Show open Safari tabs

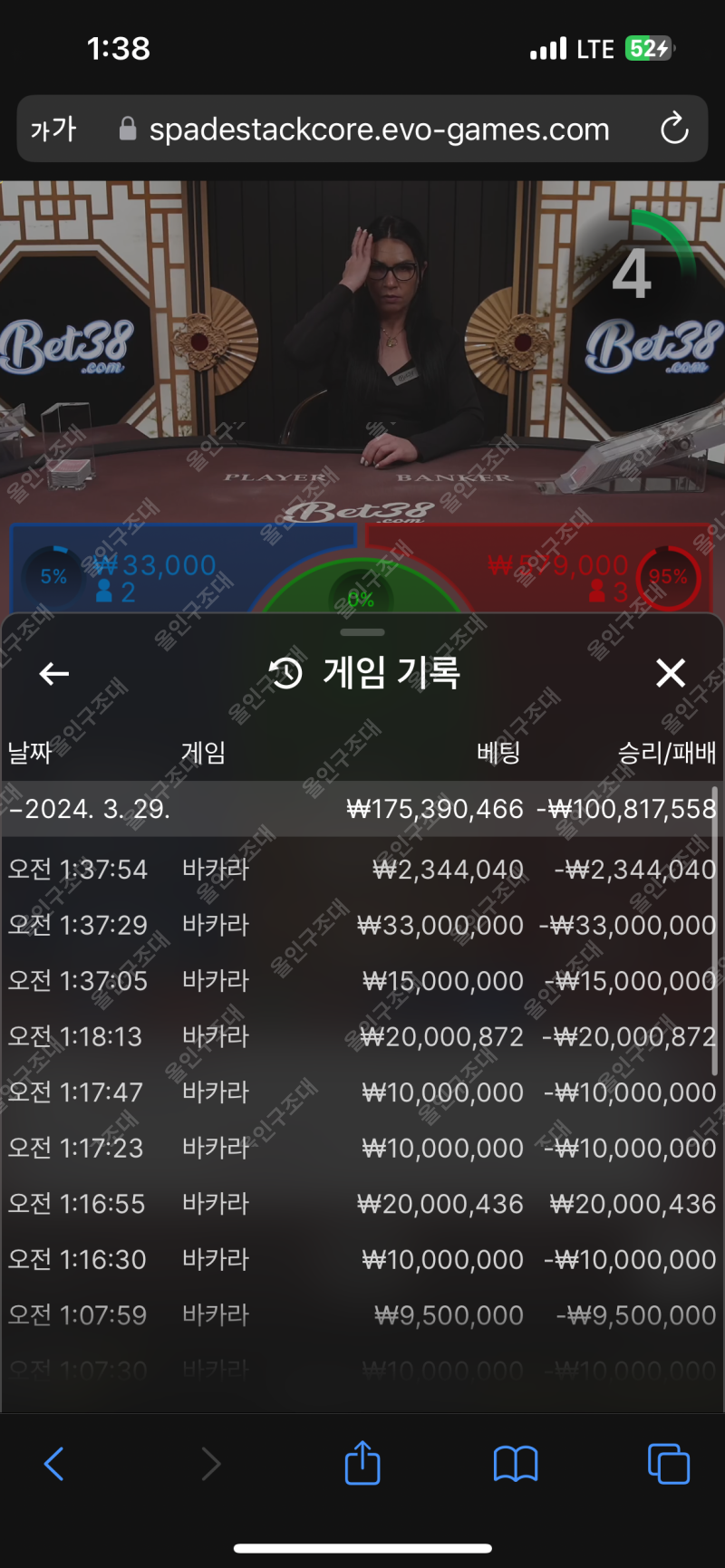pos(669,1464)
